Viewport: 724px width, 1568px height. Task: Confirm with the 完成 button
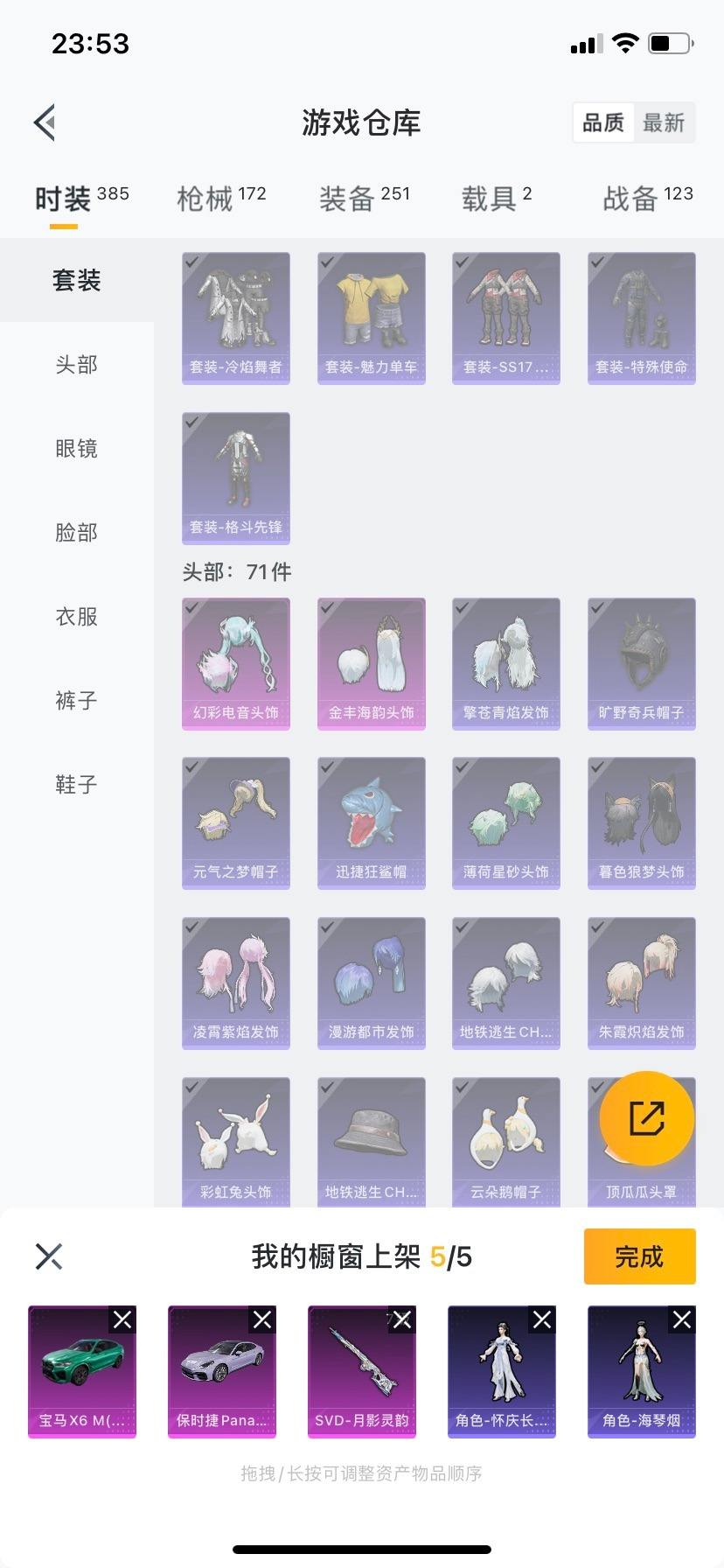[639, 1256]
